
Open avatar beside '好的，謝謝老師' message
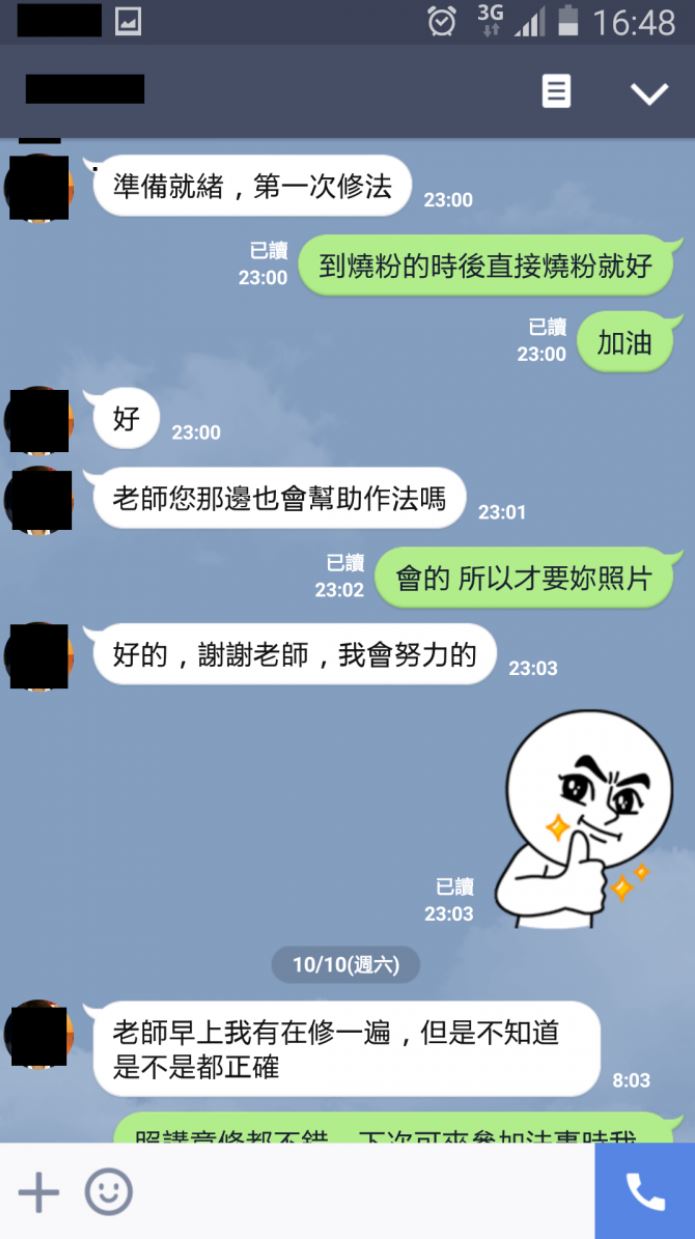point(38,656)
